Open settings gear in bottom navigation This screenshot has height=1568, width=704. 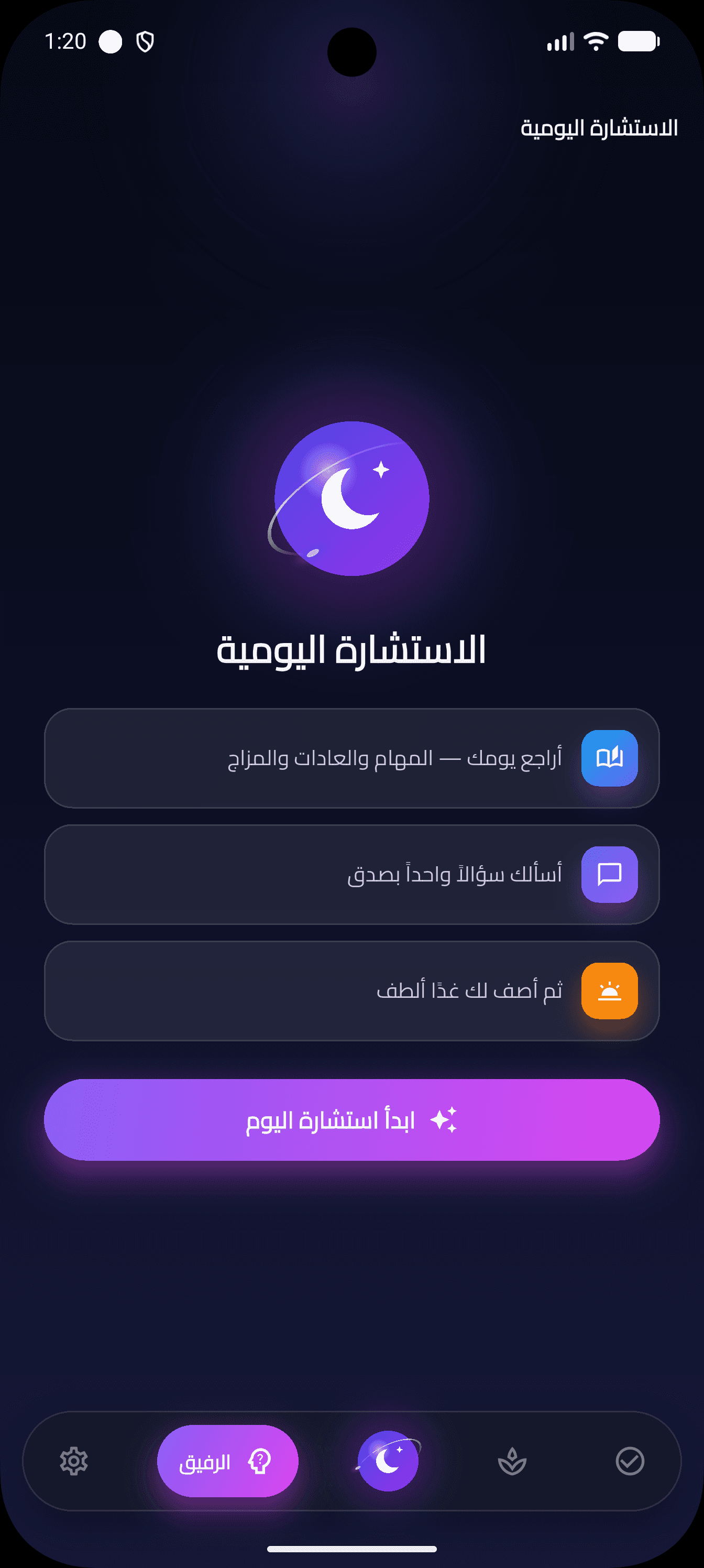click(74, 1461)
